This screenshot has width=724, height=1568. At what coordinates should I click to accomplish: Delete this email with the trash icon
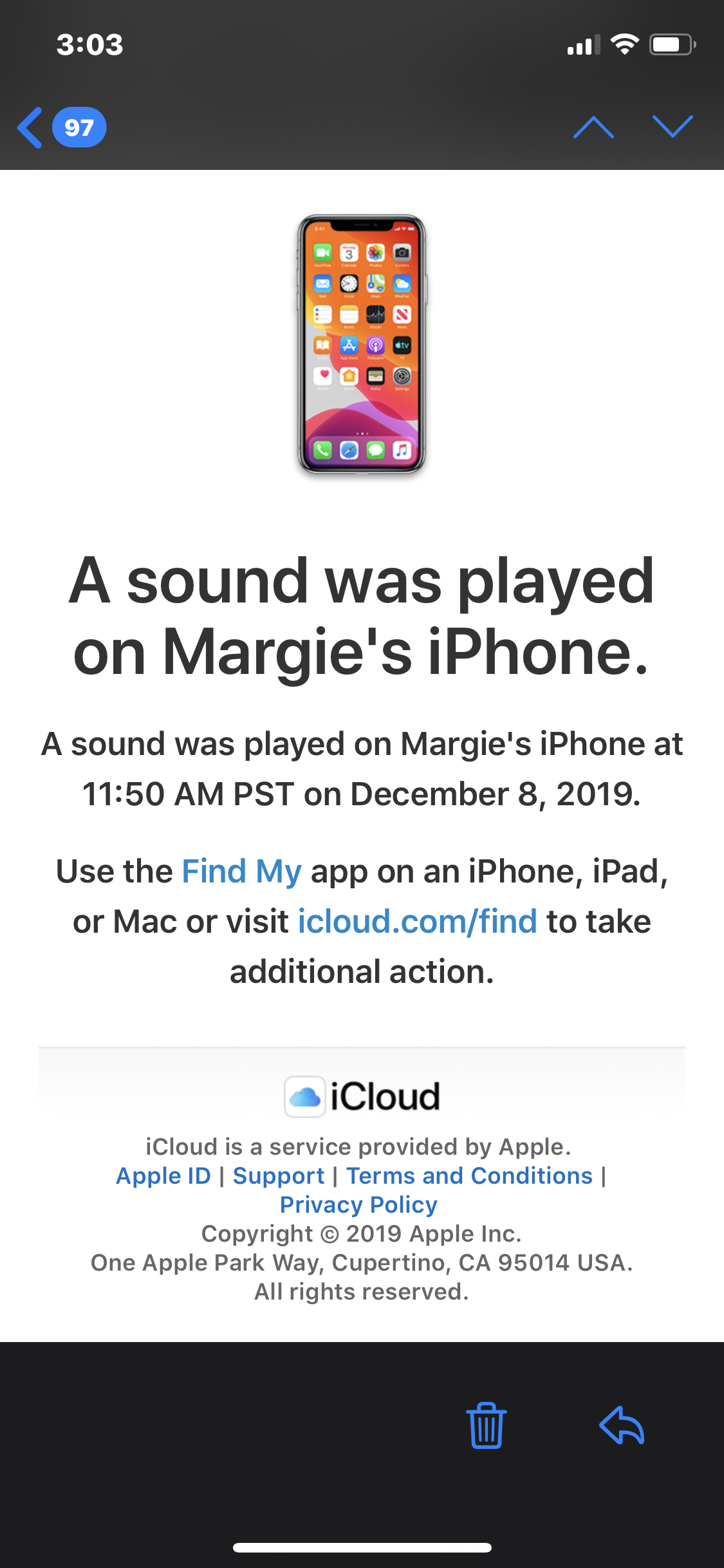(x=486, y=1426)
